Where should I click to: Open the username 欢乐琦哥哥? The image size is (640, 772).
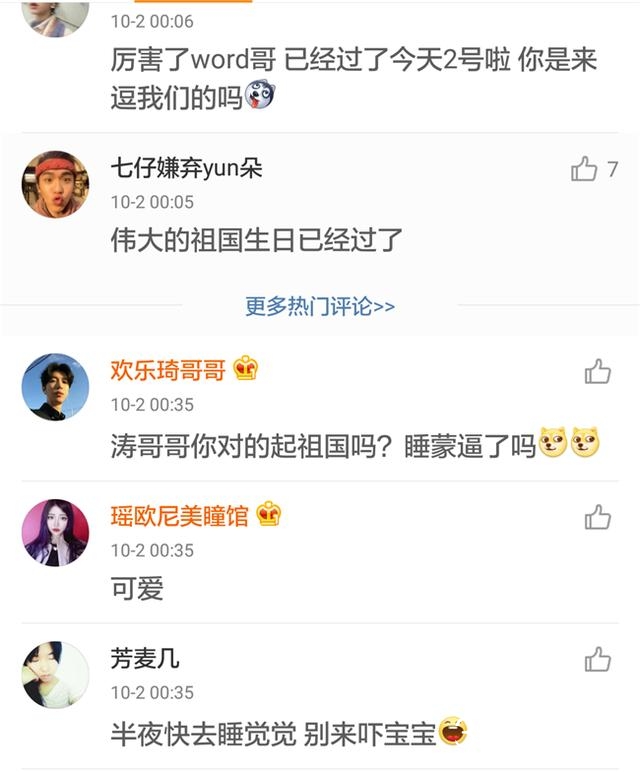point(168,370)
